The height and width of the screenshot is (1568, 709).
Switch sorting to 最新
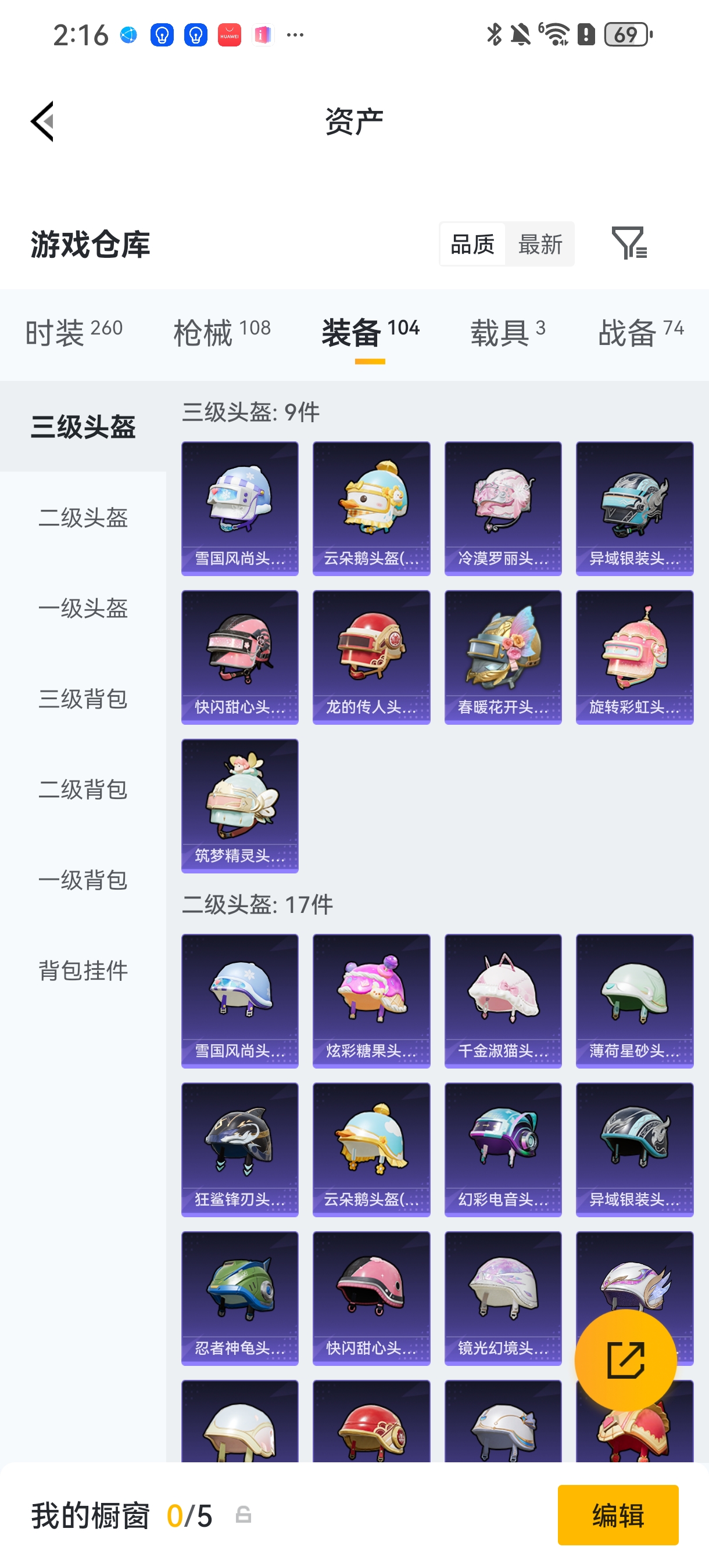[x=541, y=243]
